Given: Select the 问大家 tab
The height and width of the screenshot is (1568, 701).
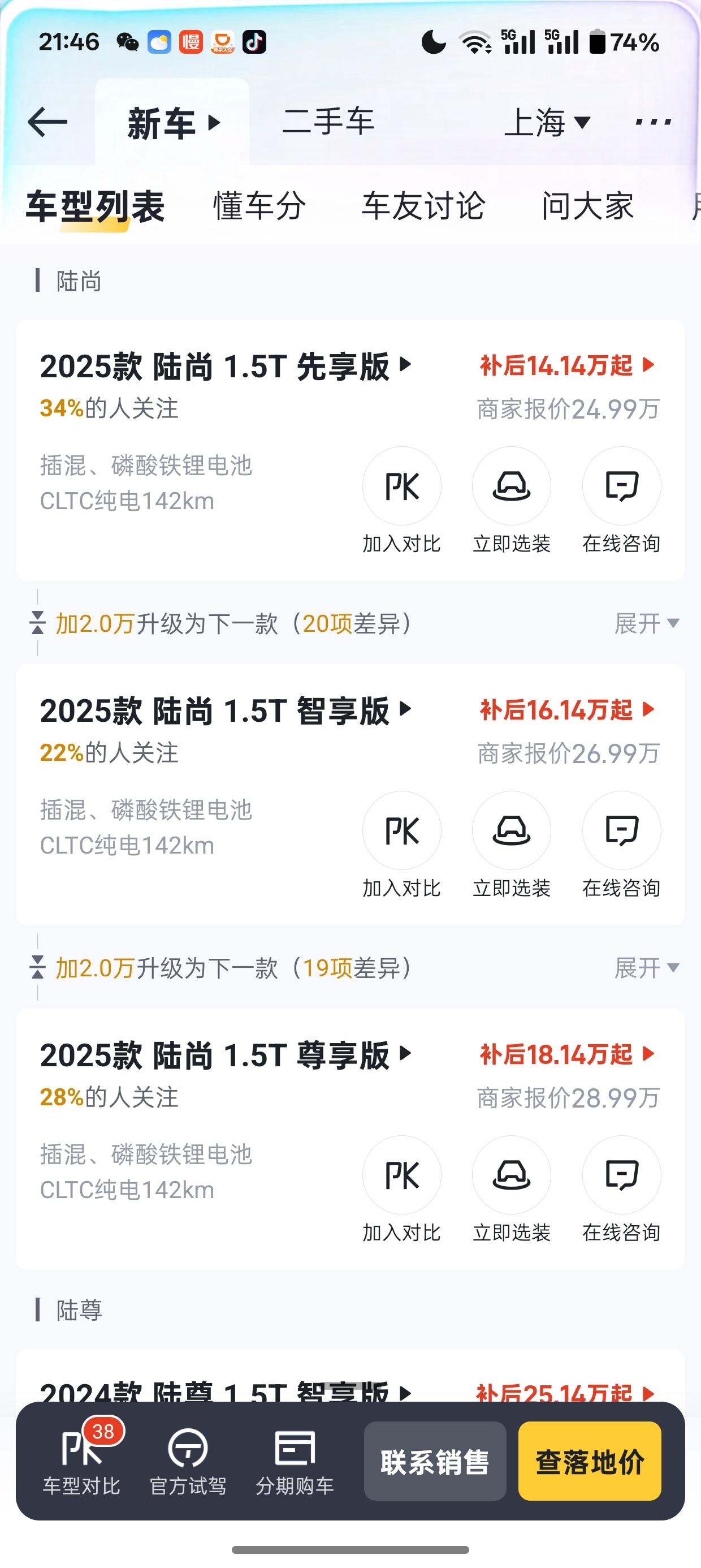Looking at the screenshot, I should pyautogui.click(x=588, y=206).
